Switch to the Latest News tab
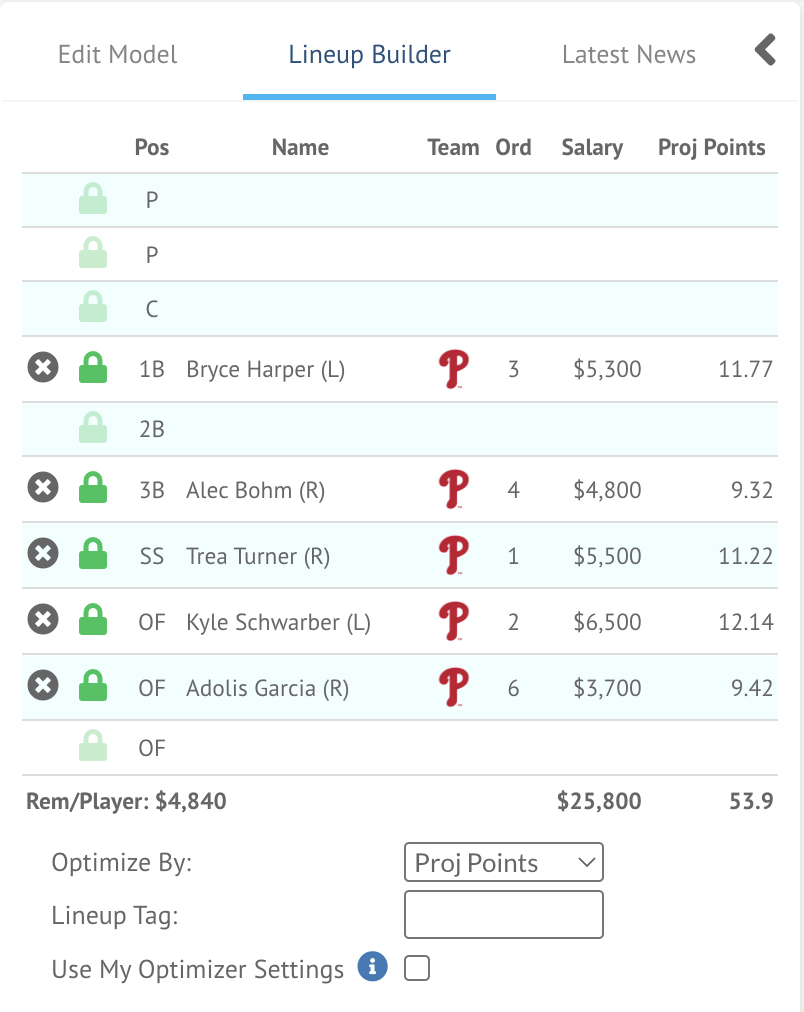Screen dimensions: 804x1012 point(628,54)
